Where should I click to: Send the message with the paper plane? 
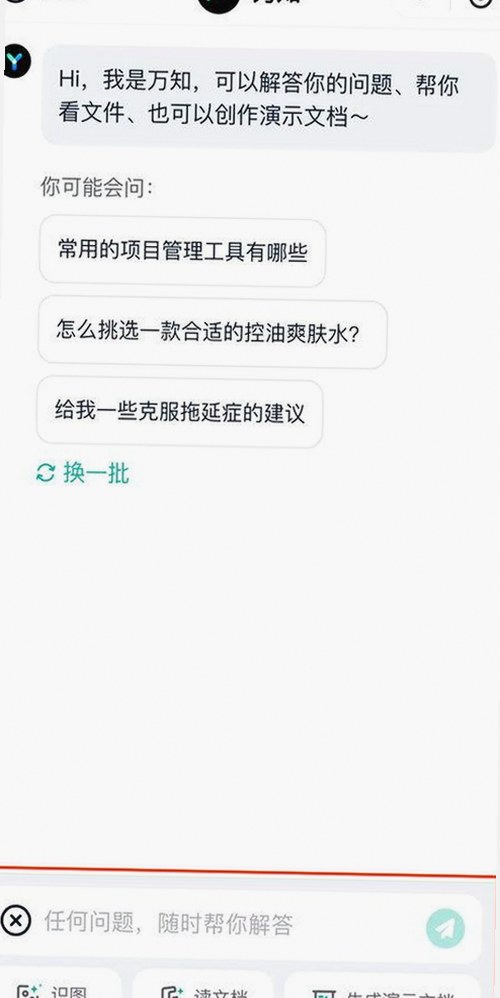[445, 929]
